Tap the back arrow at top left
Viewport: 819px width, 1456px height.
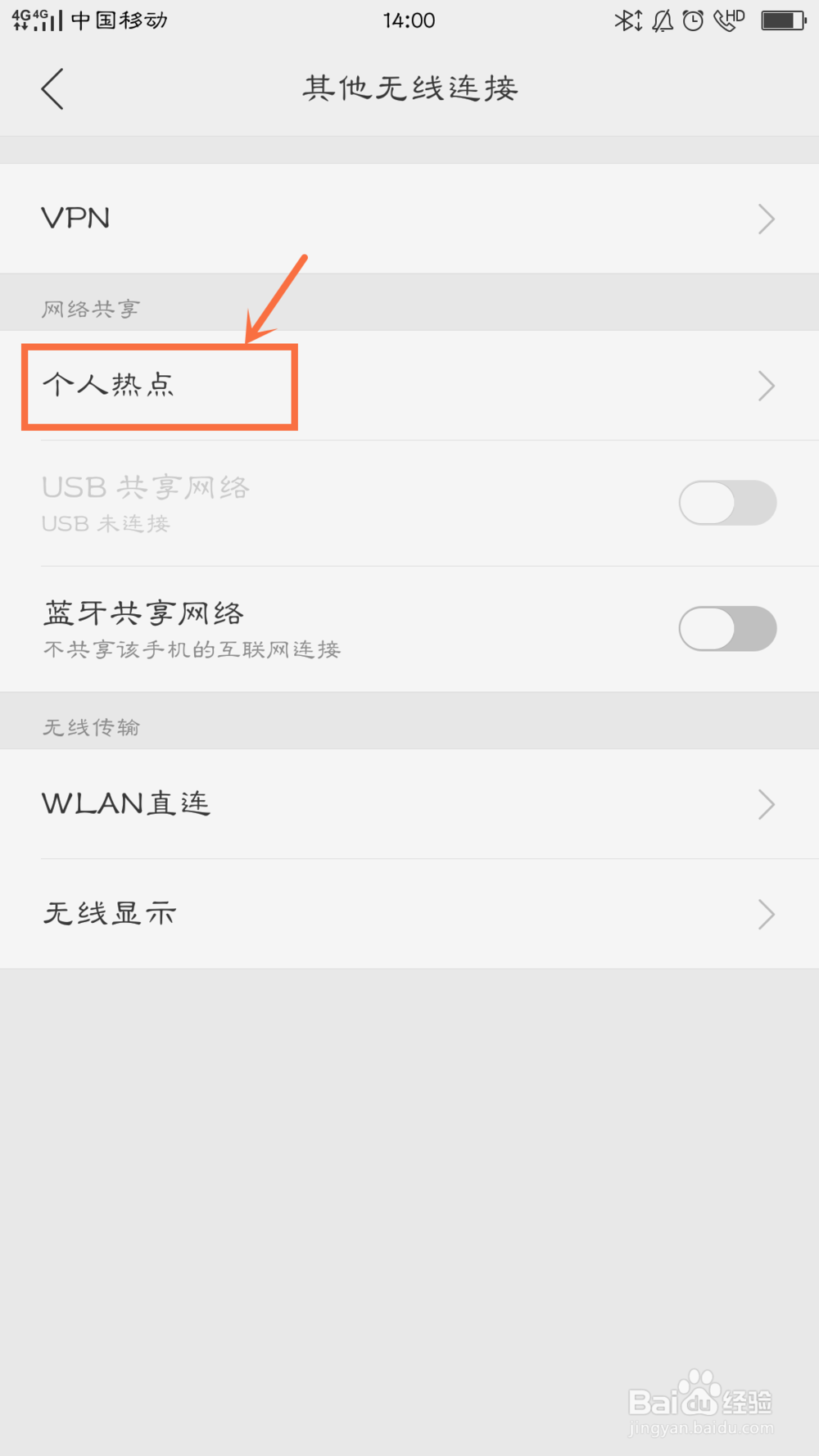[52, 87]
